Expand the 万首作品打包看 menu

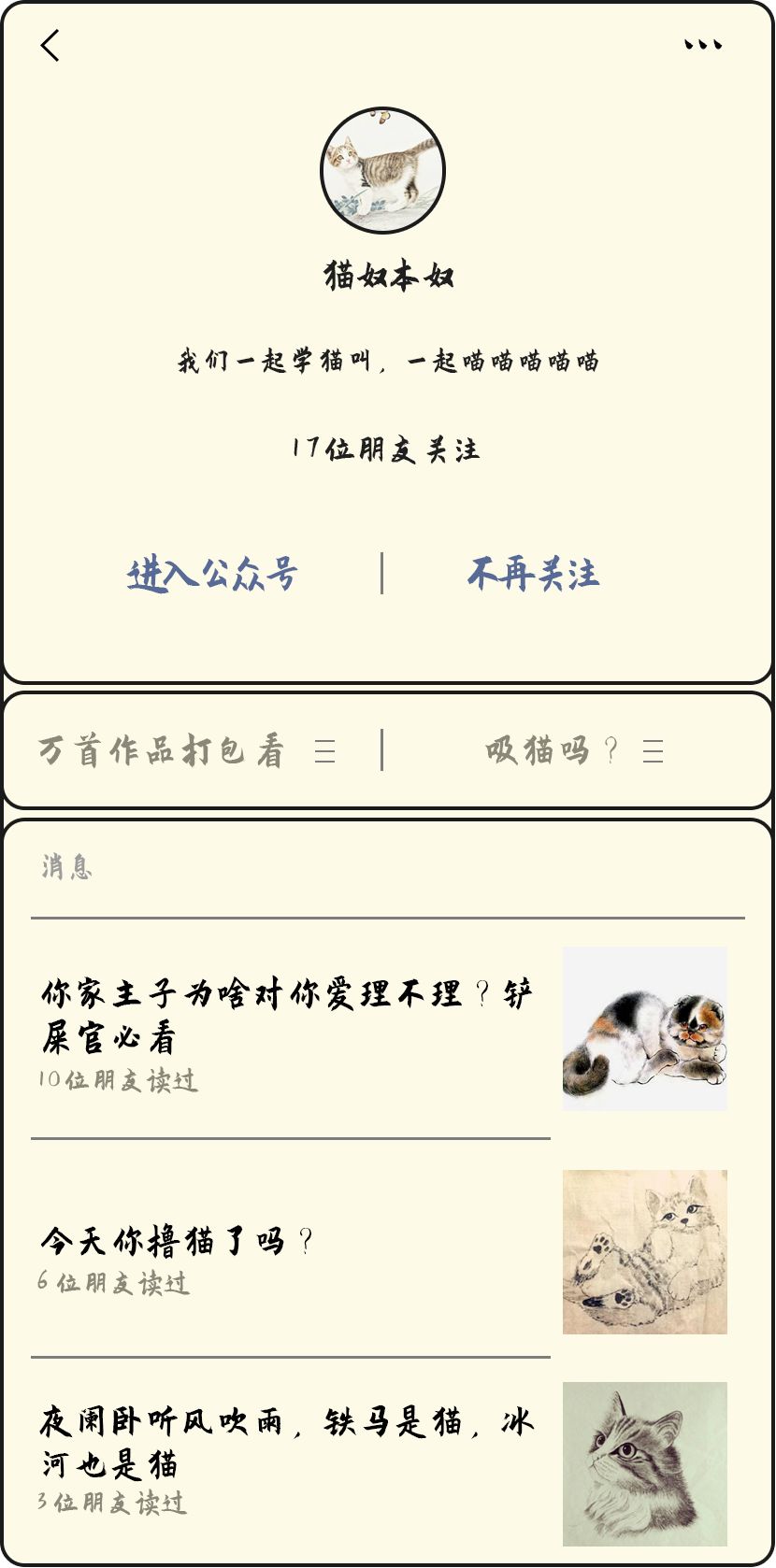pyautogui.click(x=187, y=750)
